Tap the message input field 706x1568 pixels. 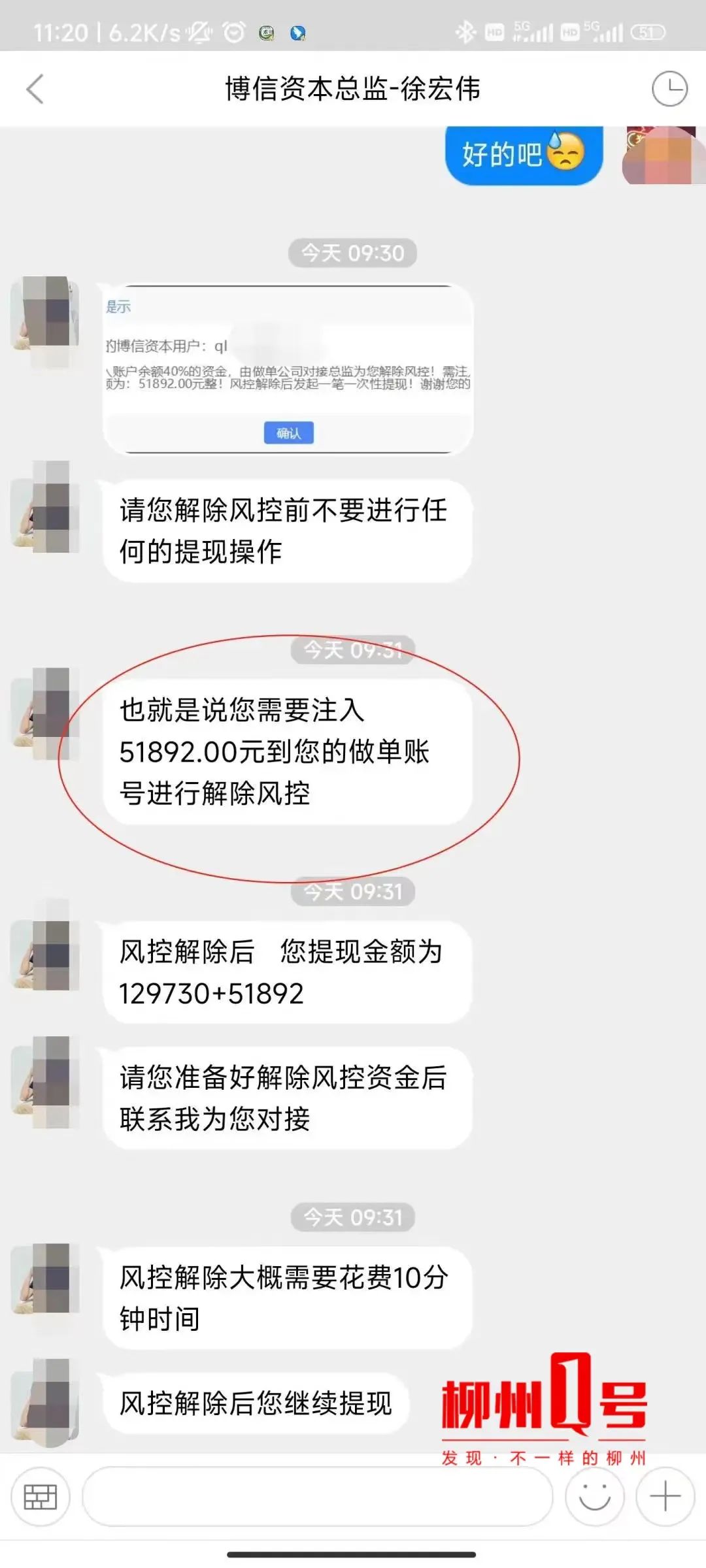[317, 1496]
